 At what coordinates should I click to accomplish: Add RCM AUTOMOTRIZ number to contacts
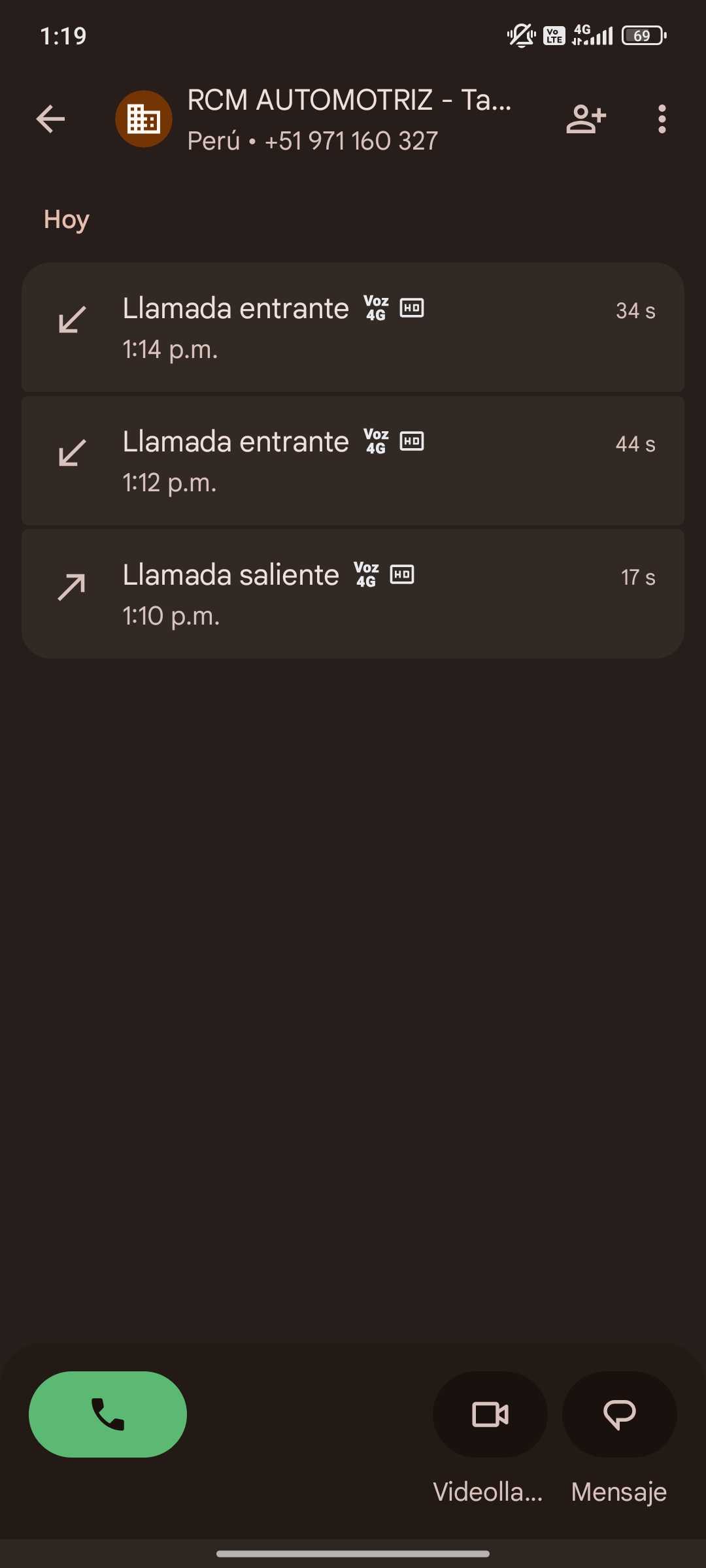coord(586,119)
